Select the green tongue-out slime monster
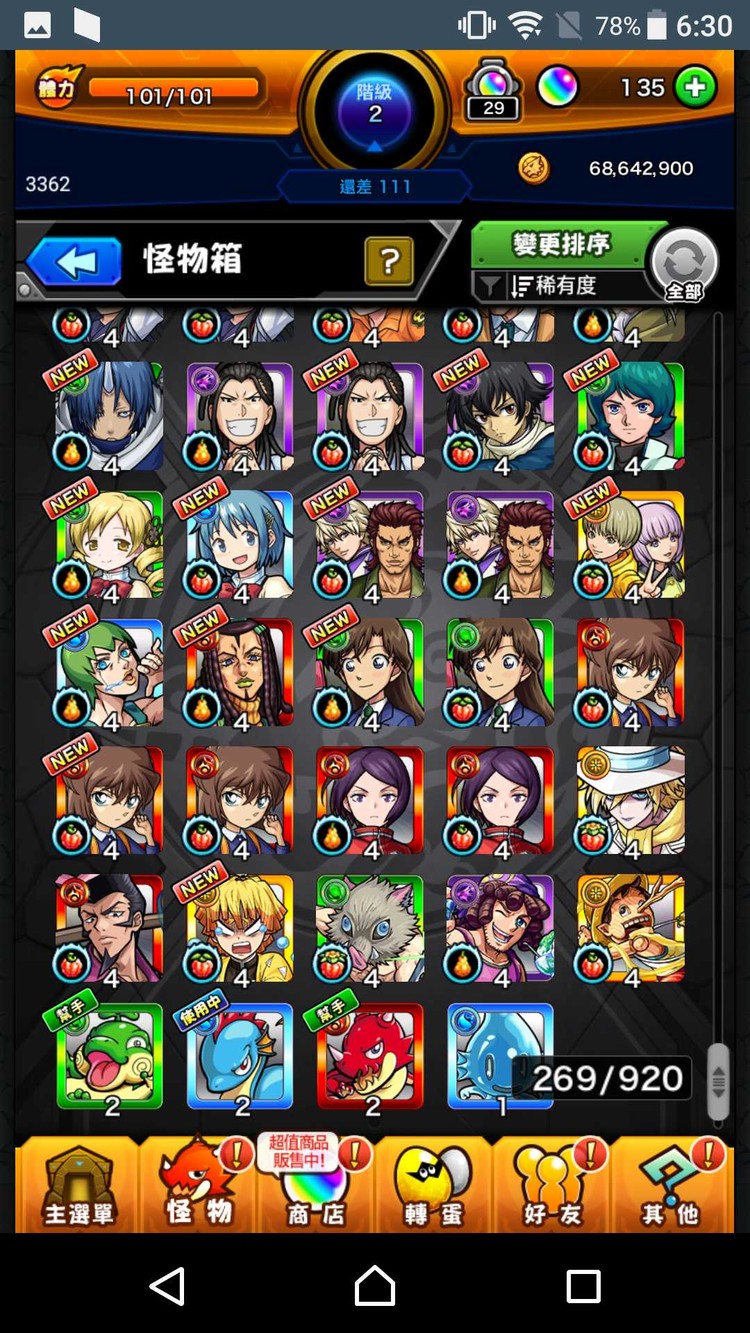Screen dimensions: 750x1333 point(109,1056)
